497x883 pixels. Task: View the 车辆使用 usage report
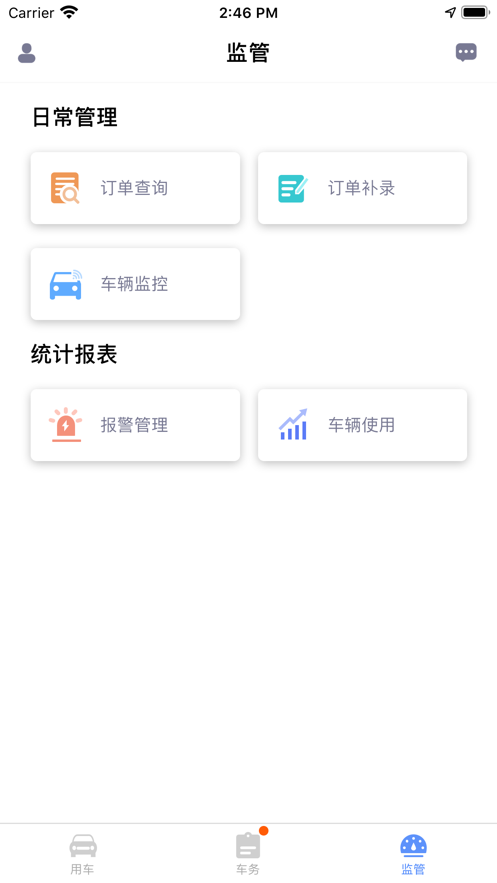coord(362,425)
